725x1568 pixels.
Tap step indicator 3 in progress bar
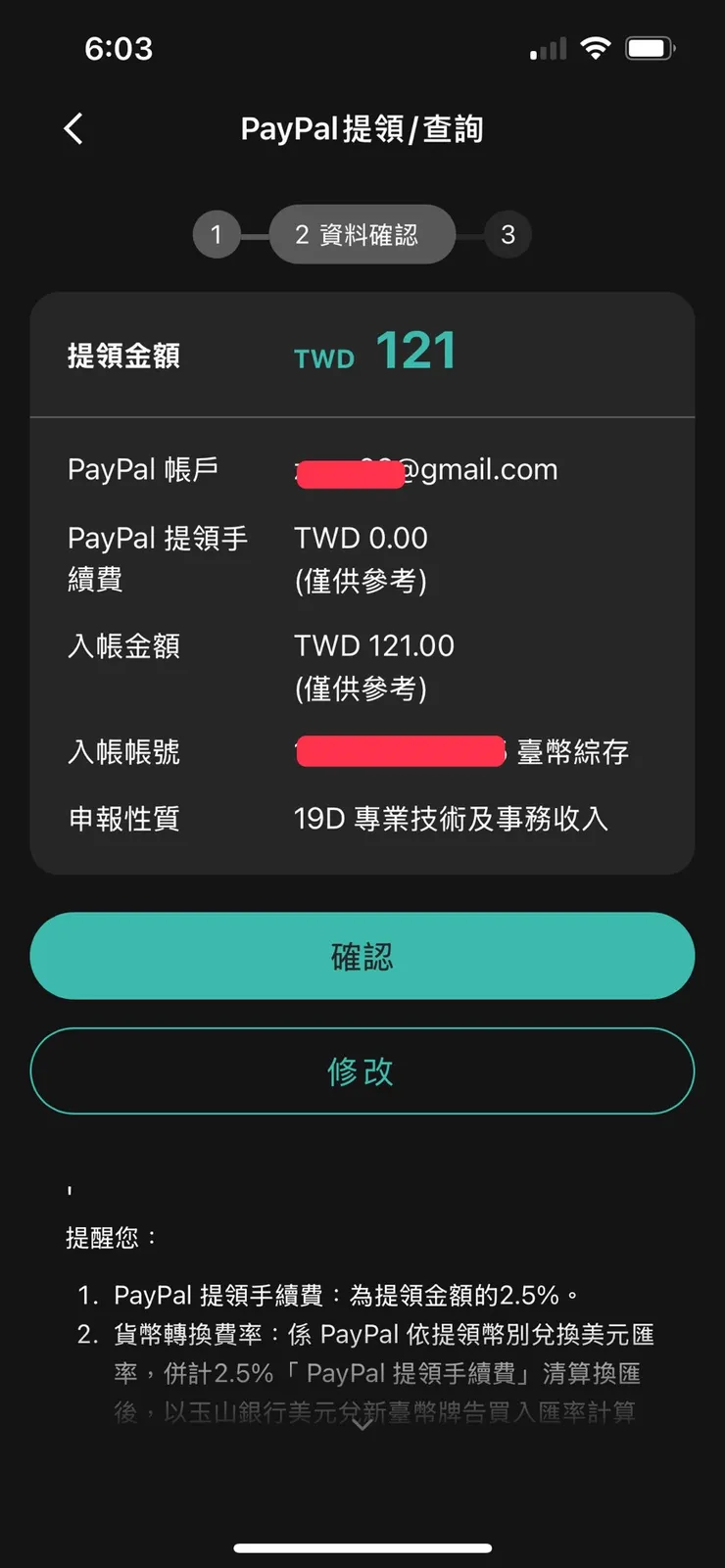[x=507, y=234]
